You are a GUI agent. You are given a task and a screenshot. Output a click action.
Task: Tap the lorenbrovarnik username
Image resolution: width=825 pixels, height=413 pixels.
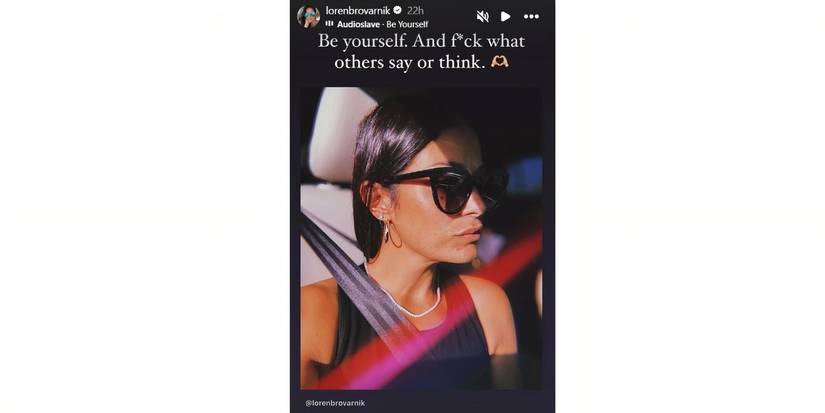[357, 10]
